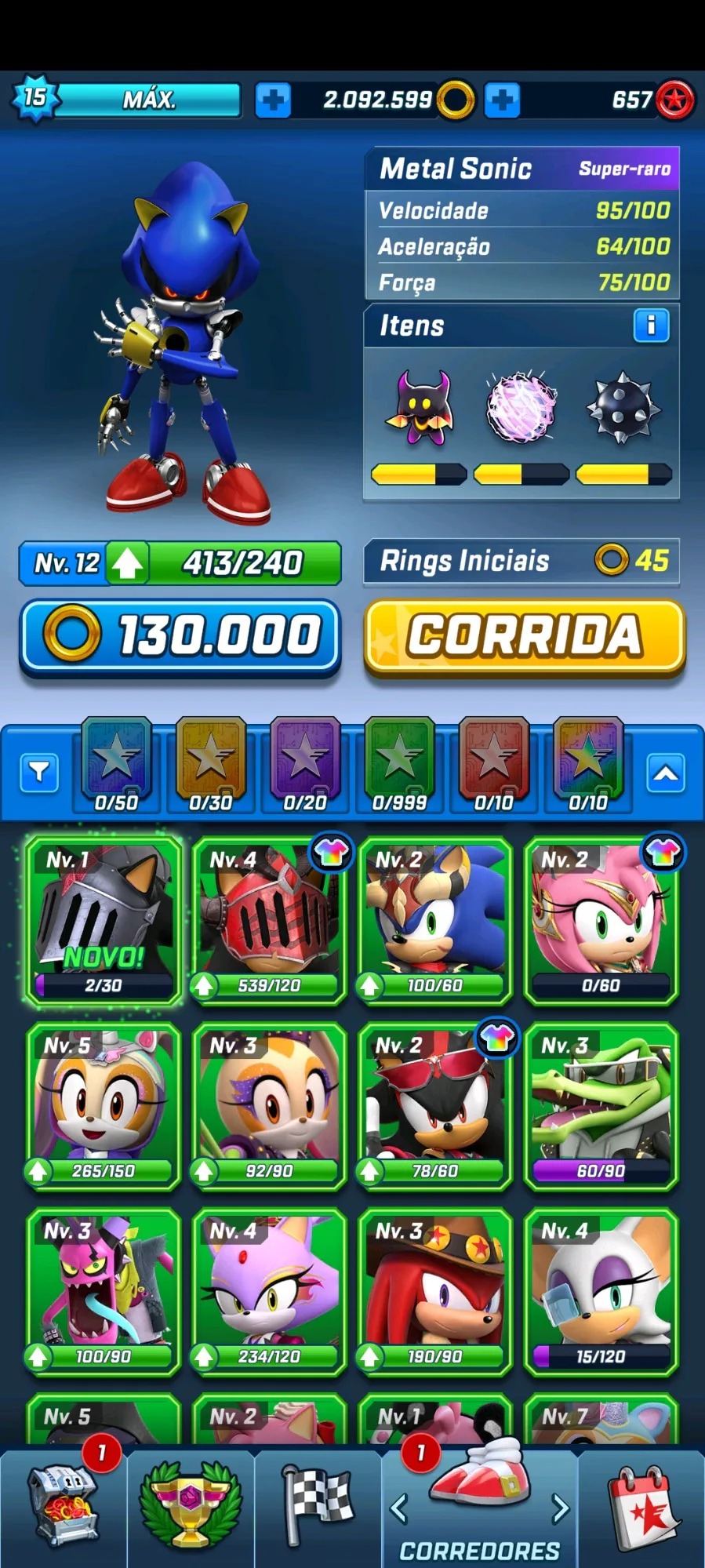The image size is (705, 1568).
Task: Open the Itens info icon
Action: click(651, 325)
